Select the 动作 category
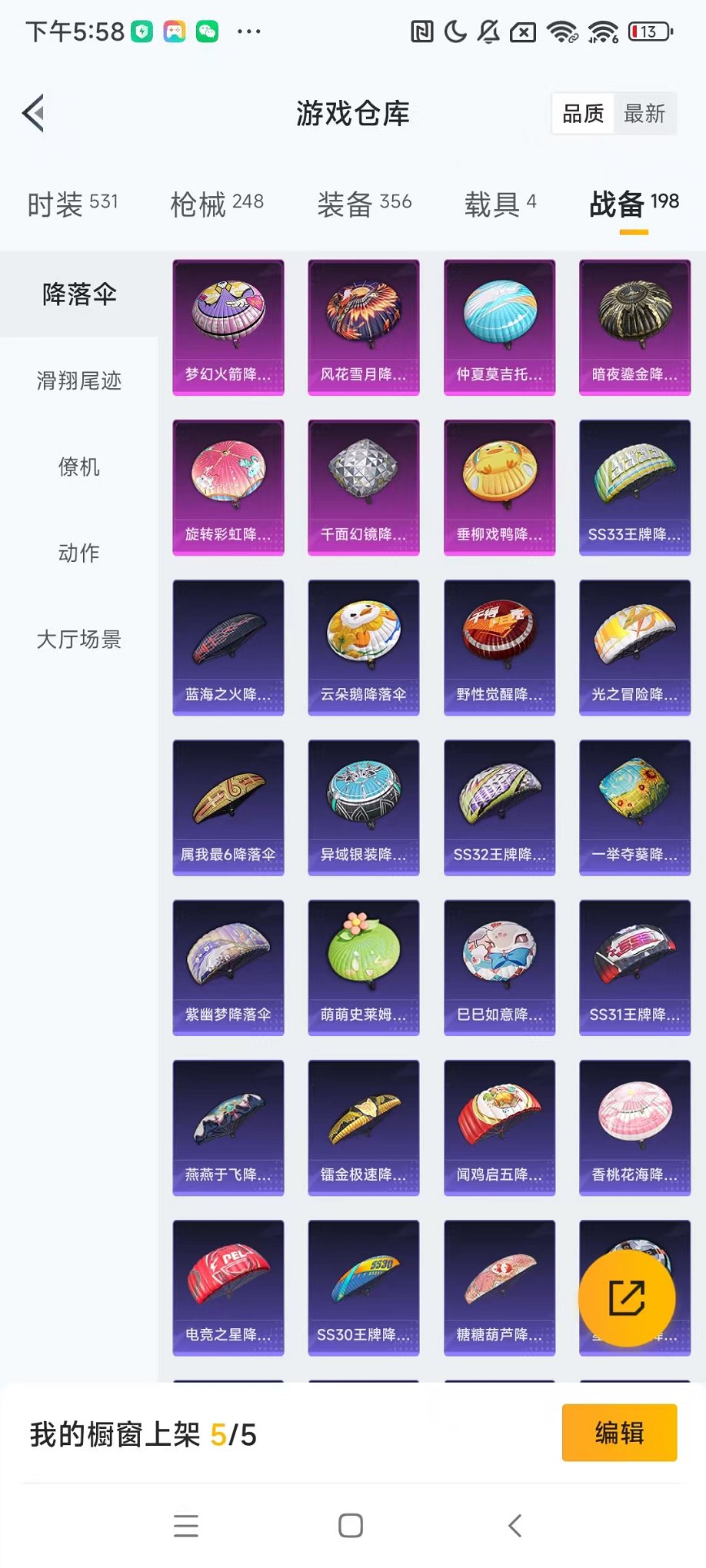The image size is (706, 1568). (79, 553)
